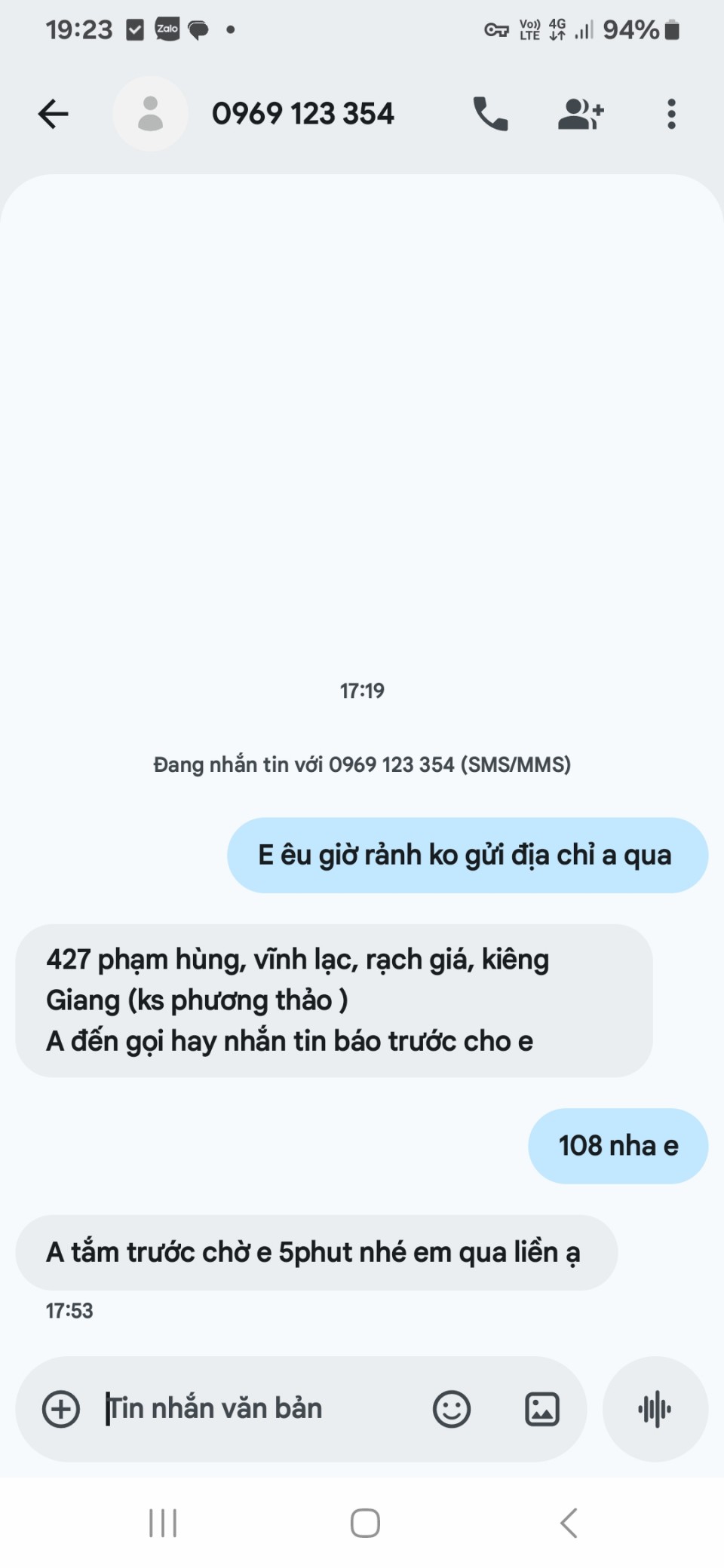The height and width of the screenshot is (1568, 724).
Task: Tap the plus attachment button
Action: click(x=61, y=1409)
